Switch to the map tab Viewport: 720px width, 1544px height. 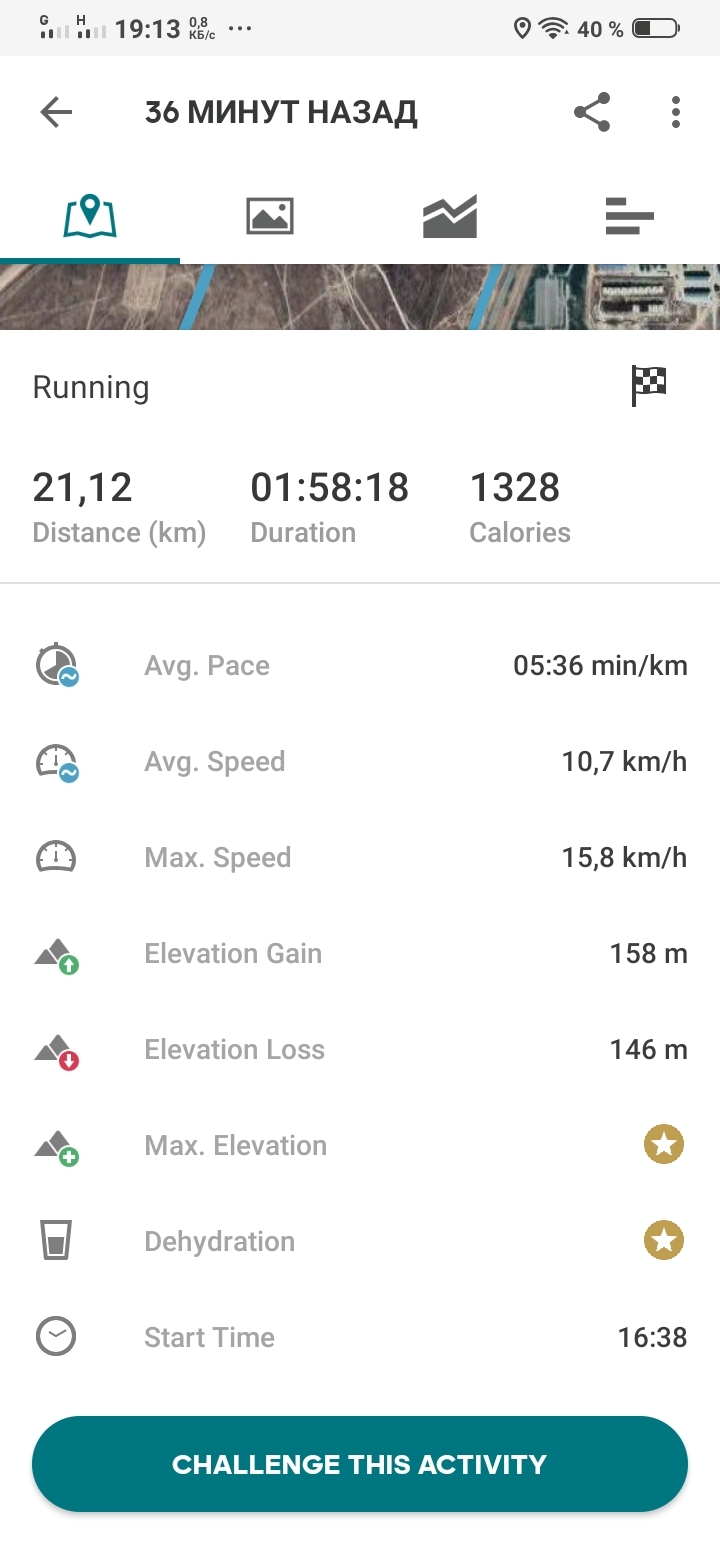point(90,216)
